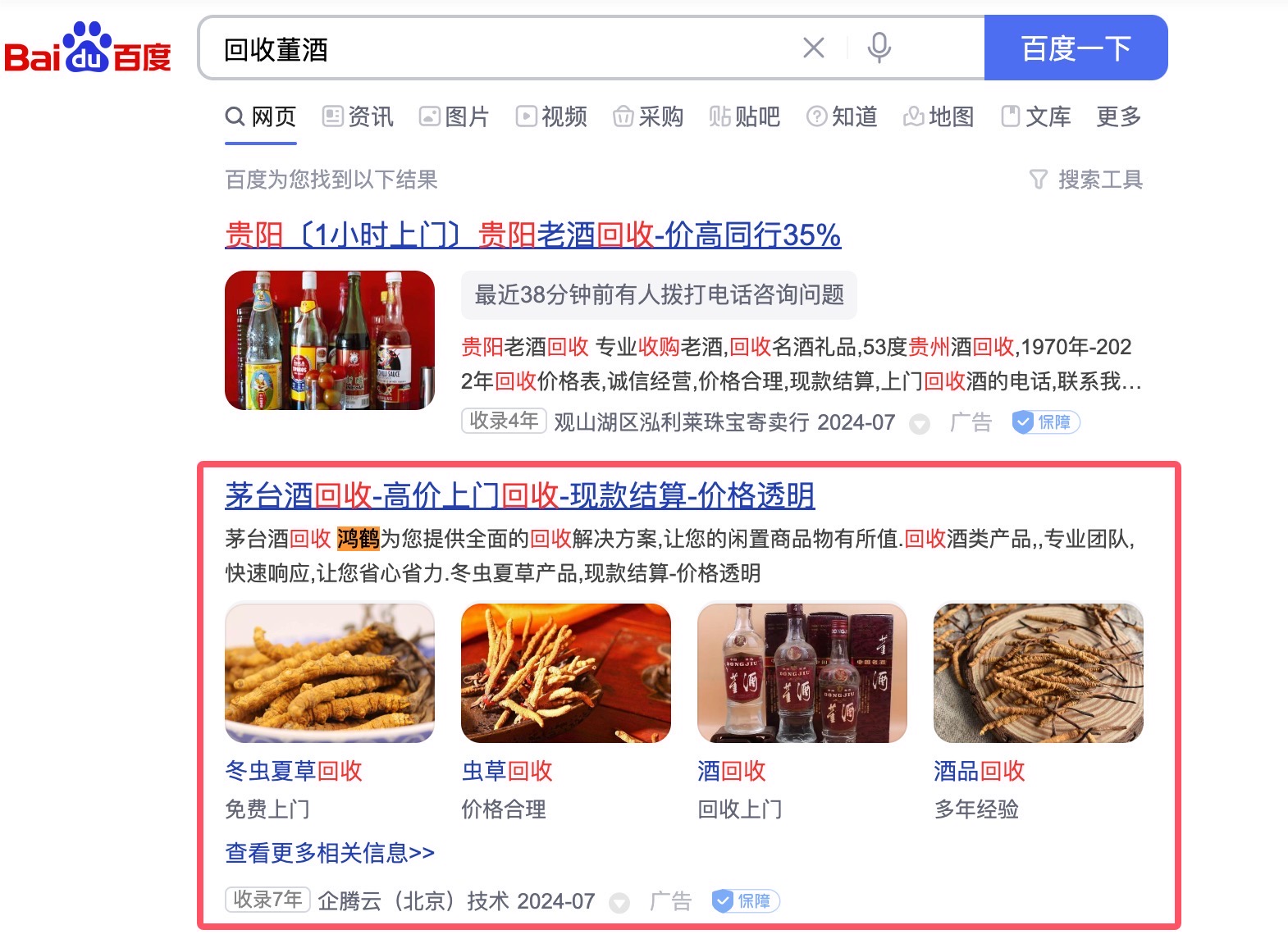Follow 查看更多相关信息 link

click(x=329, y=853)
